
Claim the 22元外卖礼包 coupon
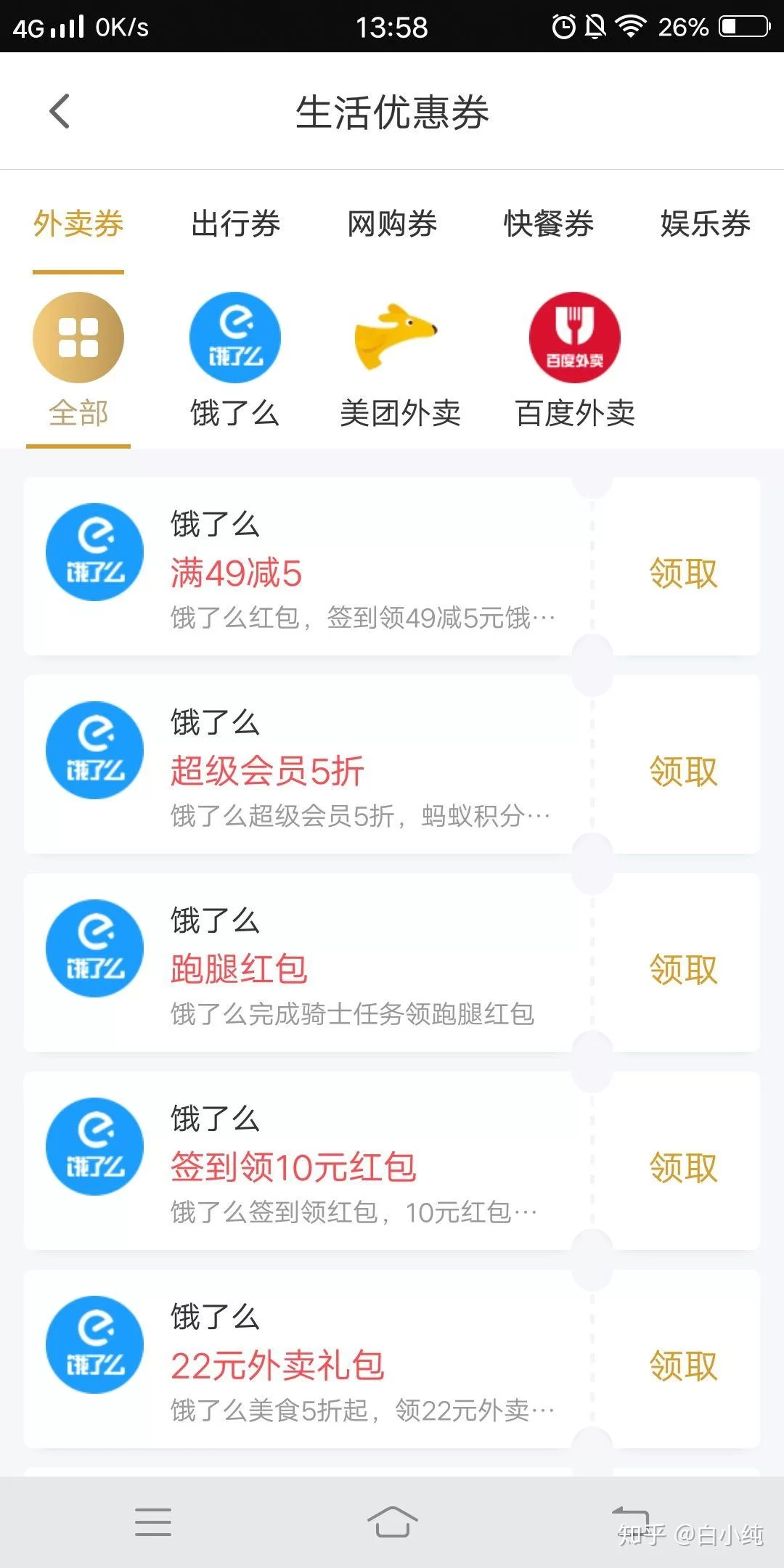(x=683, y=1366)
